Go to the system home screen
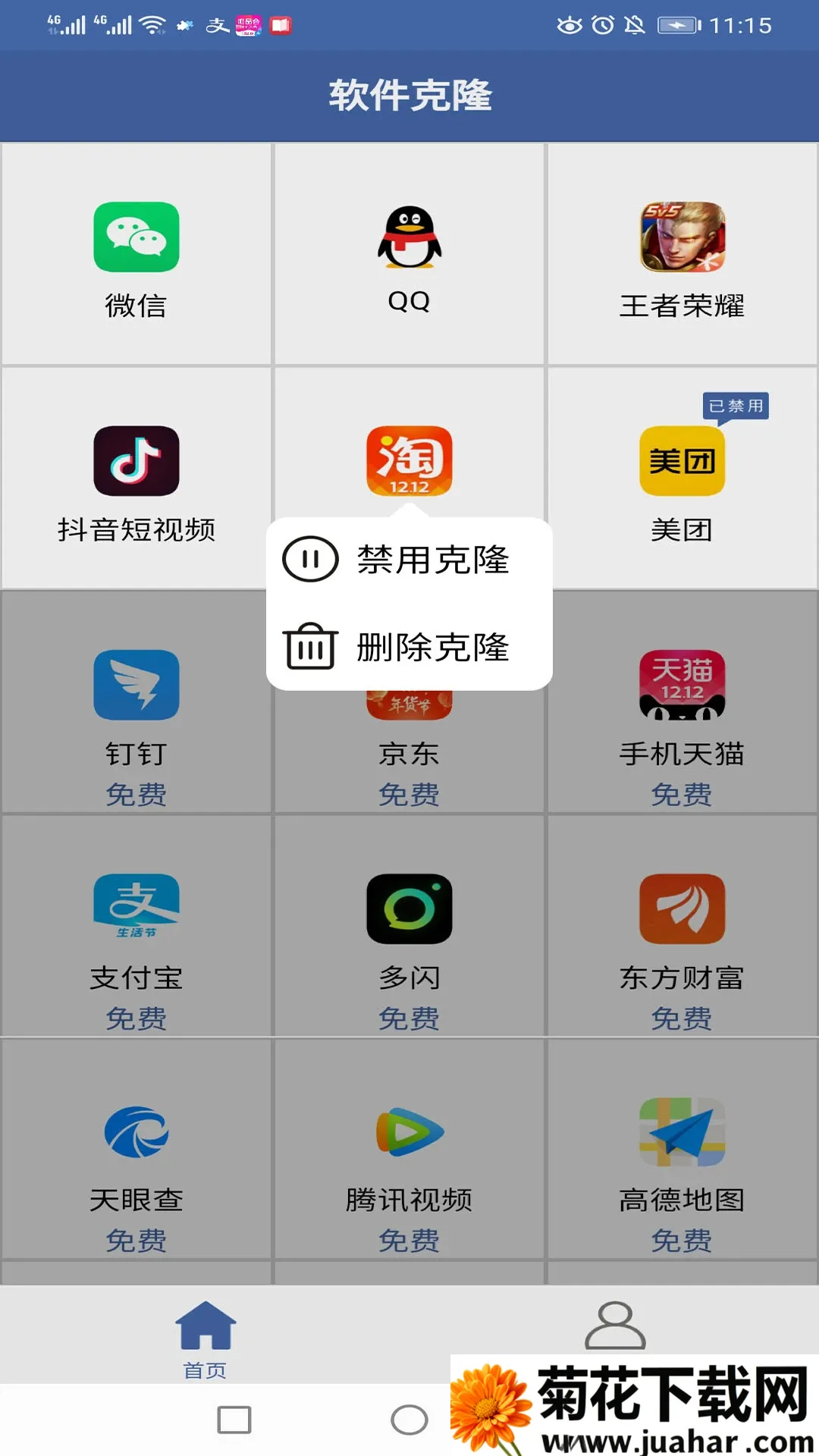 409,1420
